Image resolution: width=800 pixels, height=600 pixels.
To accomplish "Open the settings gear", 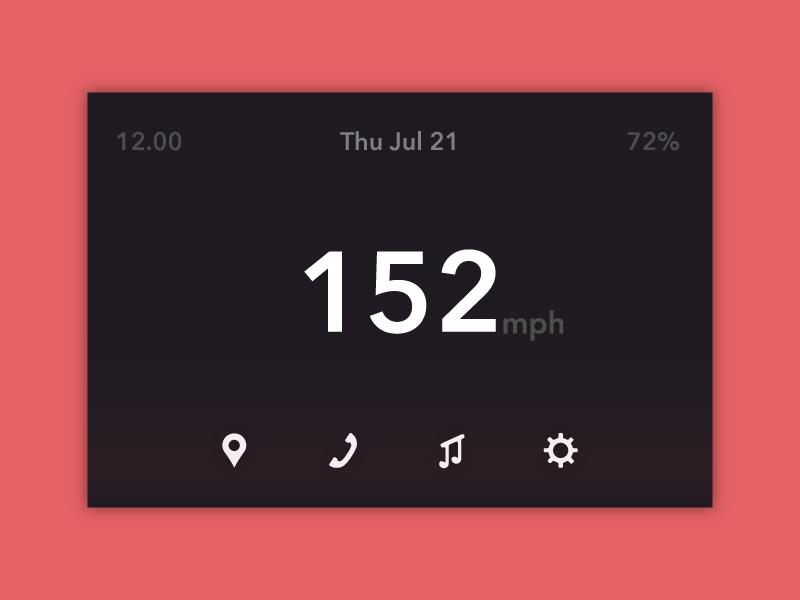I will click(x=561, y=451).
